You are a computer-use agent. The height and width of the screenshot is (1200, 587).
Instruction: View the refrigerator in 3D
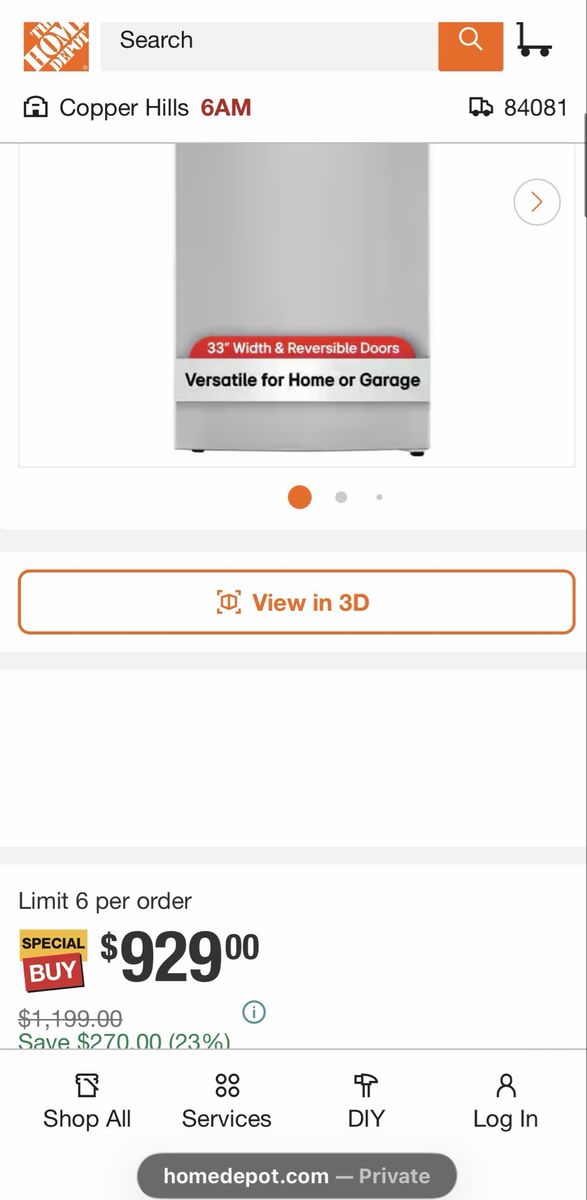pyautogui.click(x=296, y=602)
